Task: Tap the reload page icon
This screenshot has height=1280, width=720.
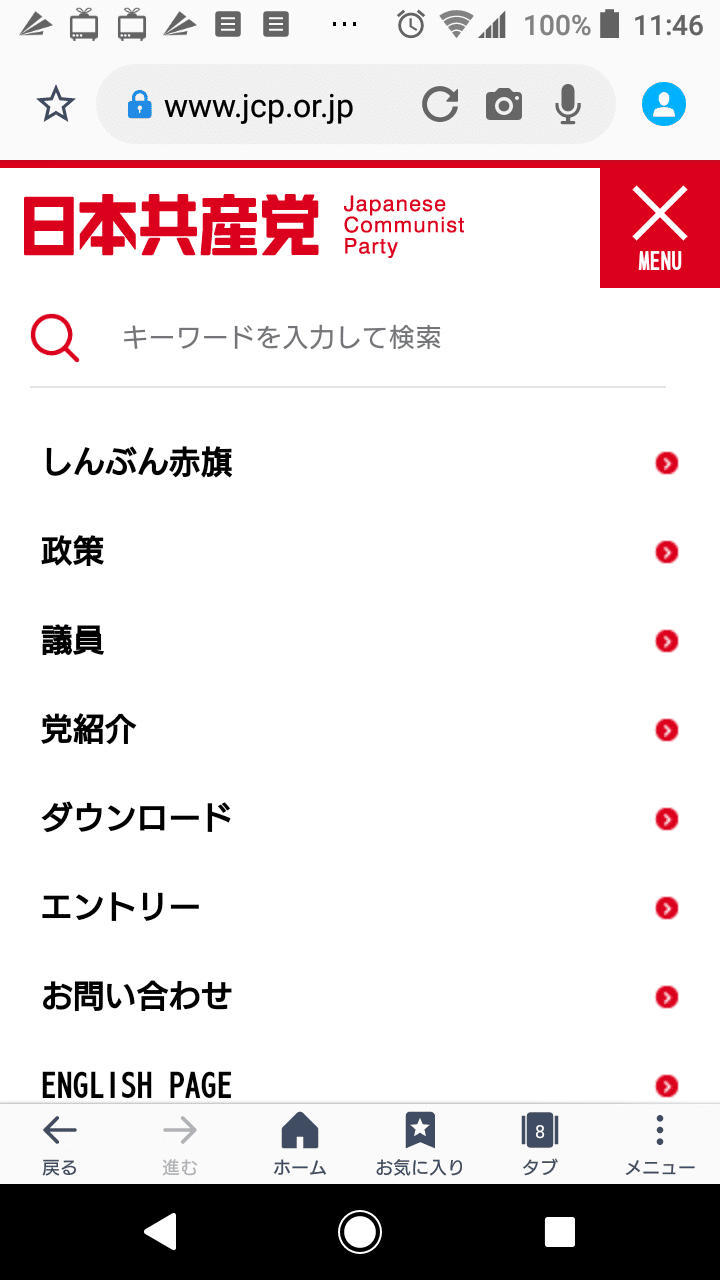Action: [440, 103]
